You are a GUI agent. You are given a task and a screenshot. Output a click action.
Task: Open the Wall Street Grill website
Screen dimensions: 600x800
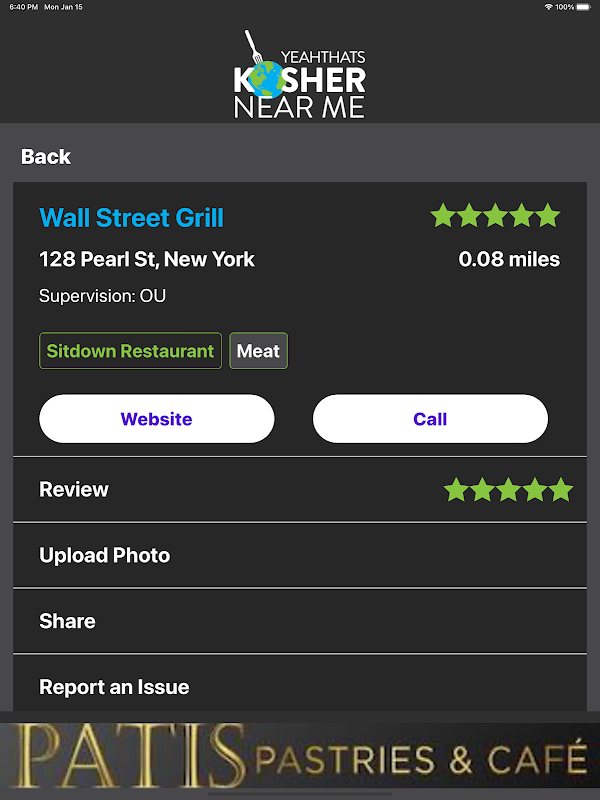tap(157, 418)
